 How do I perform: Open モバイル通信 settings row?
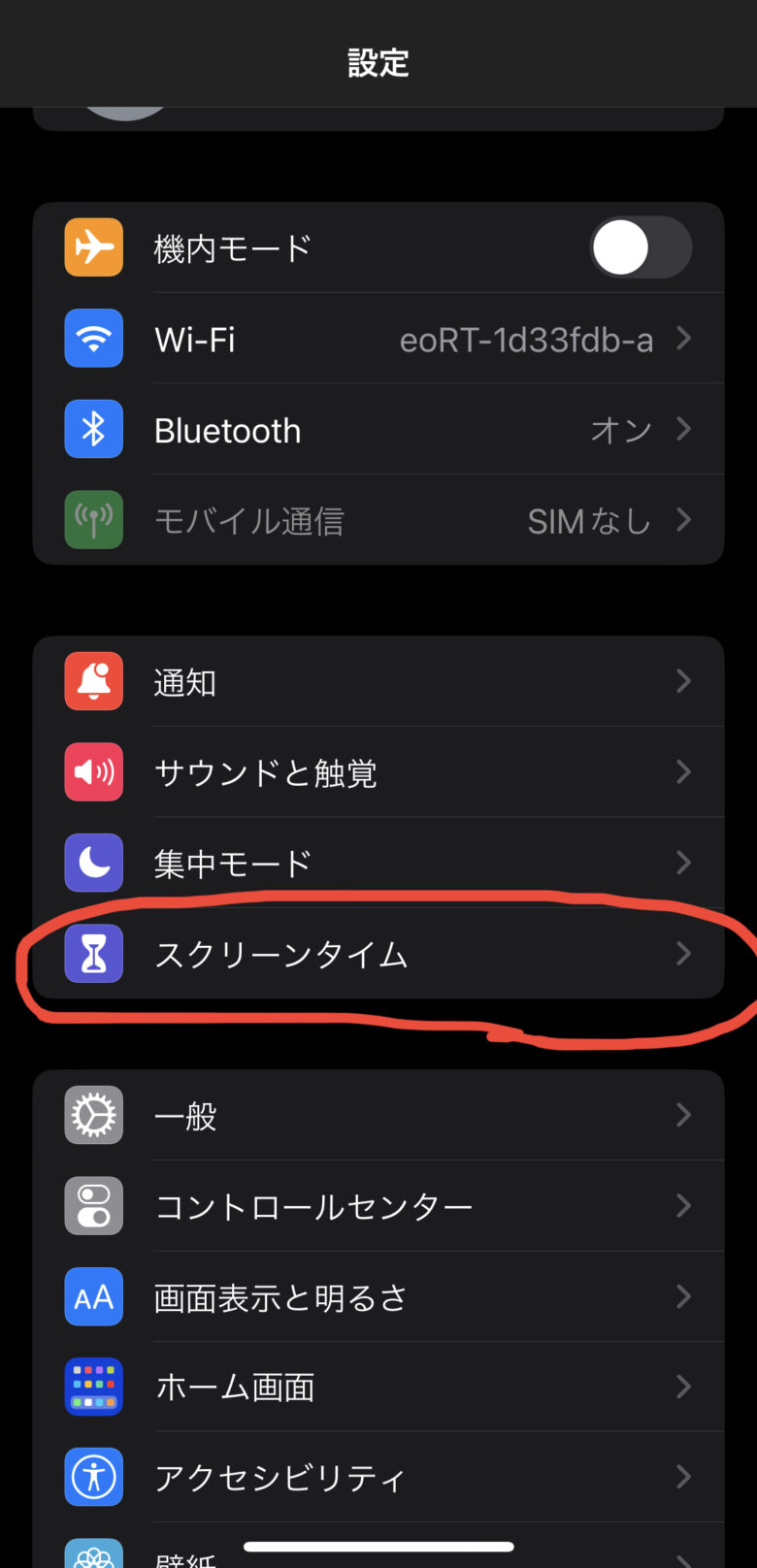point(378,521)
